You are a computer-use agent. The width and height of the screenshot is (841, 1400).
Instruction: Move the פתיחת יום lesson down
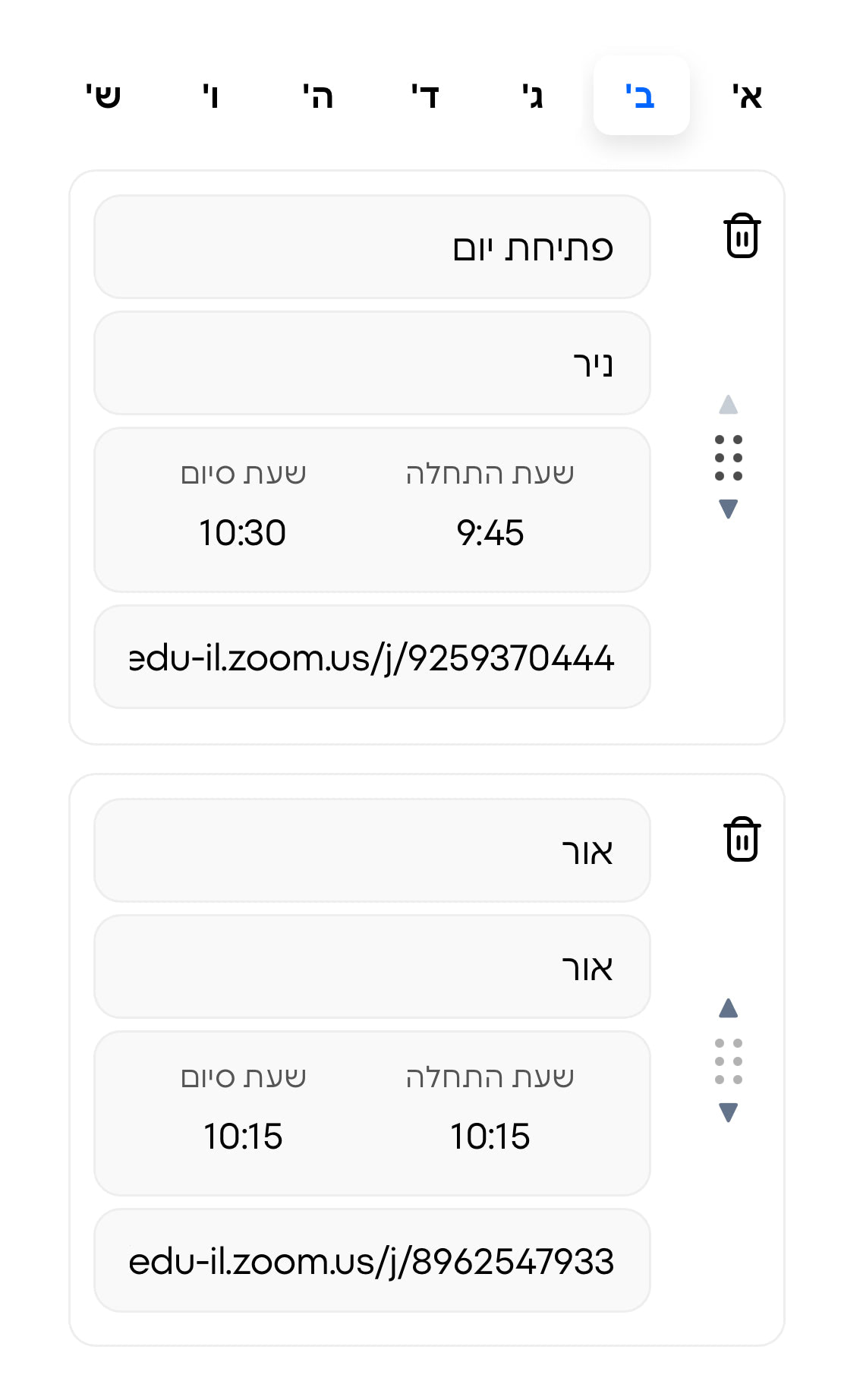[x=728, y=509]
